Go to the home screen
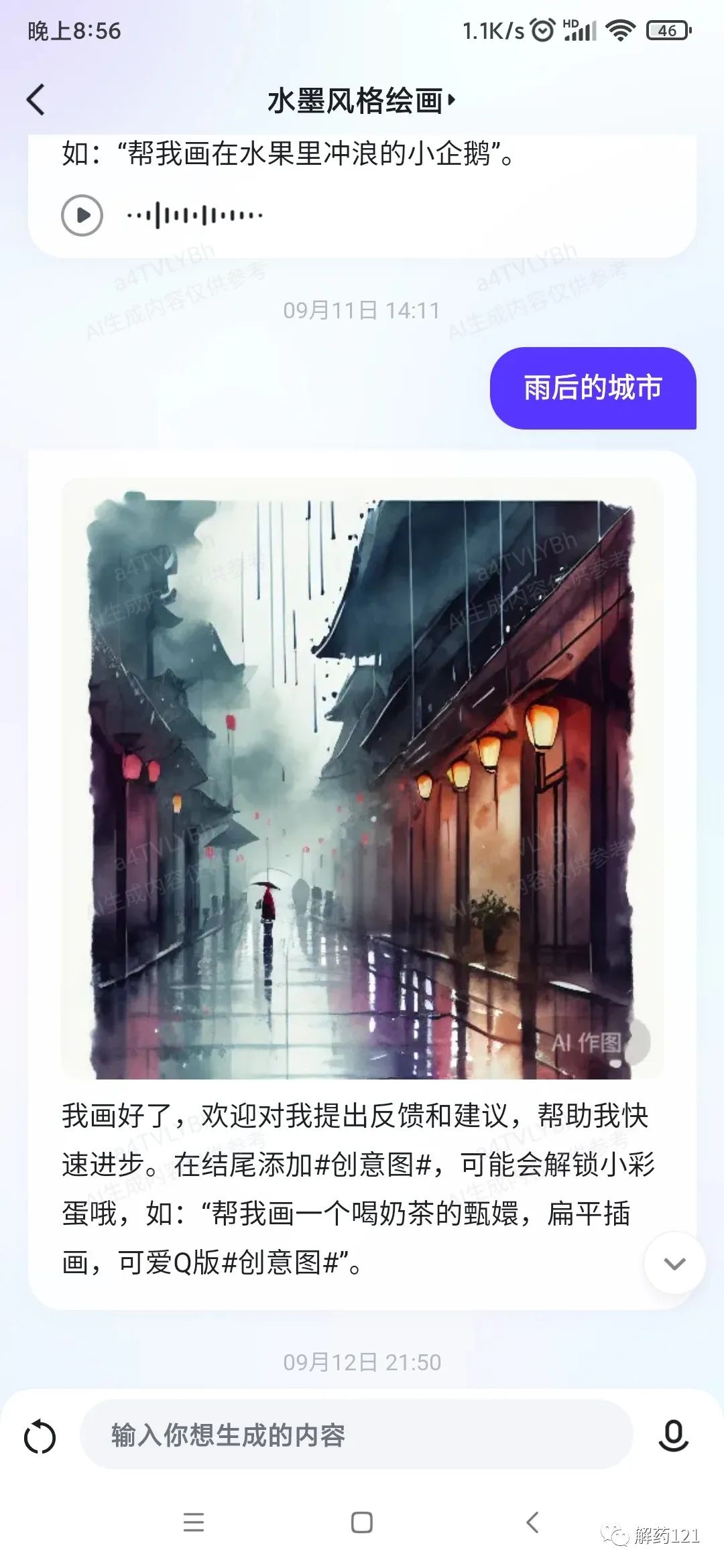Image resolution: width=724 pixels, height=1568 pixels. (362, 1522)
